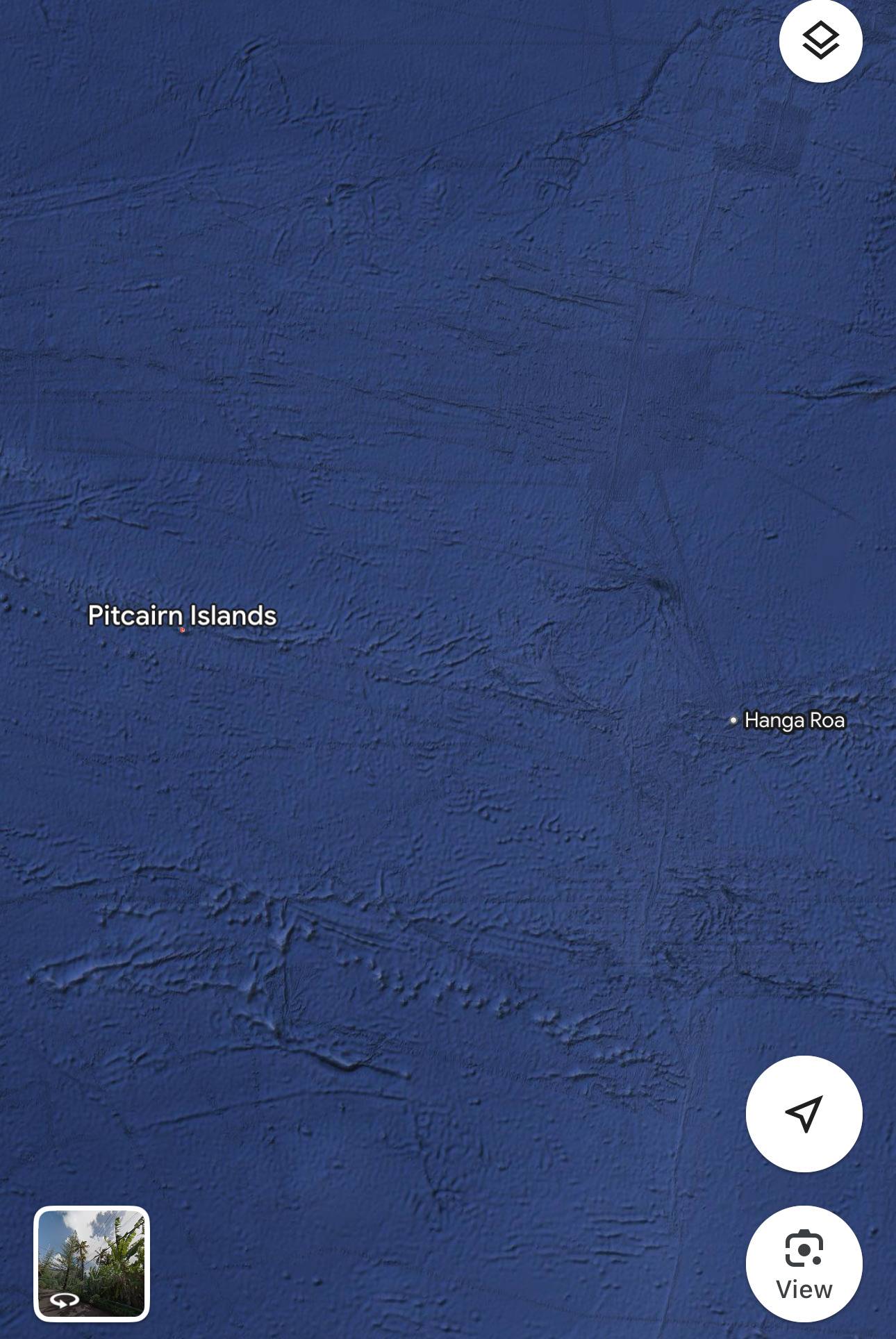
Task: Center map on my current location
Action: (x=804, y=1114)
